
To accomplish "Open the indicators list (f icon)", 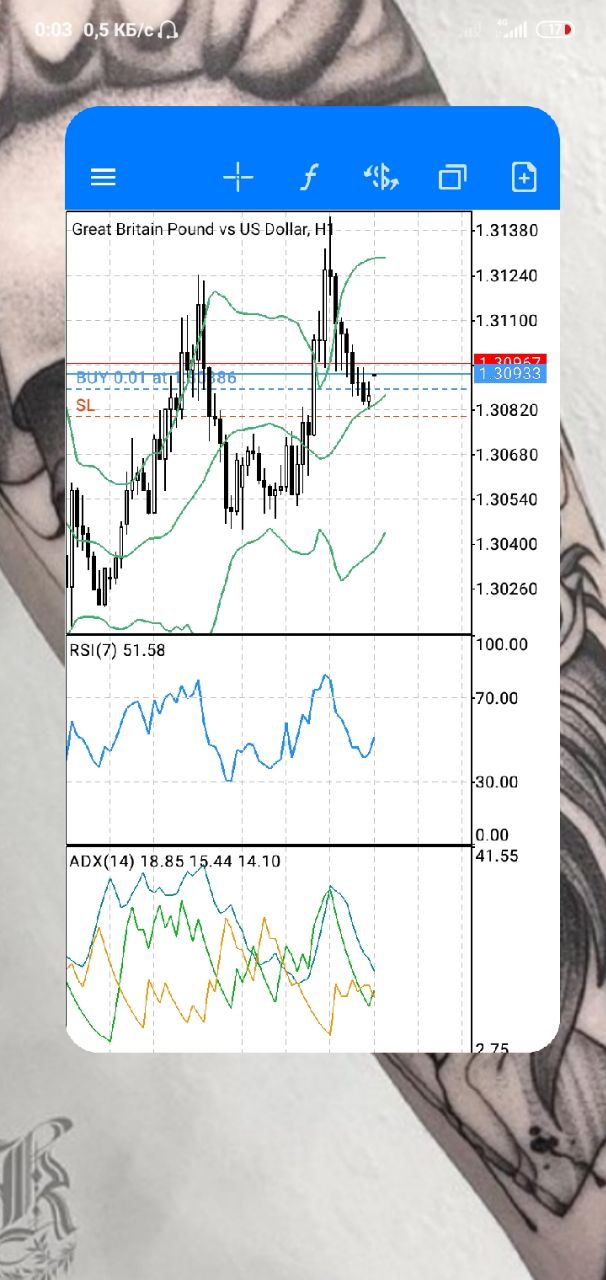I will [x=309, y=178].
